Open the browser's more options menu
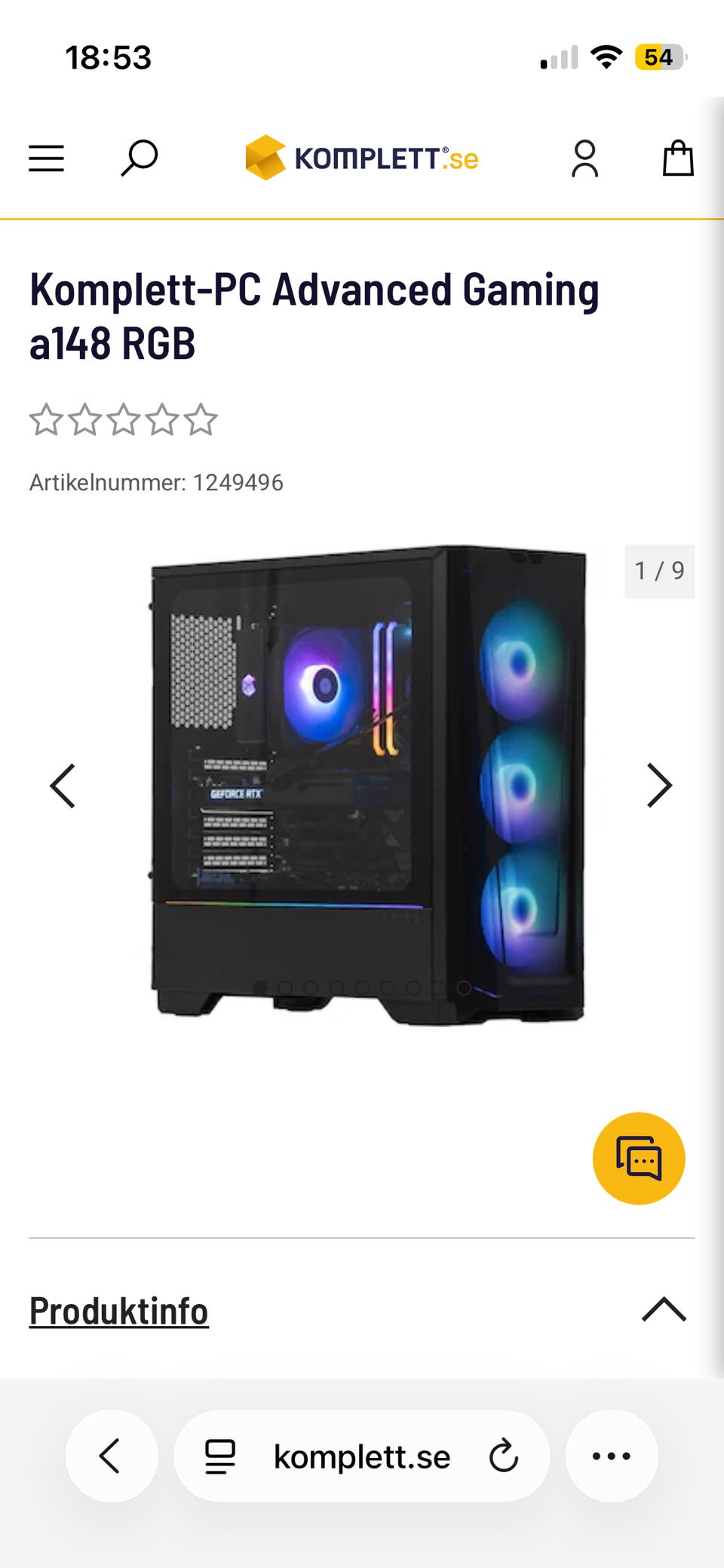This screenshot has width=724, height=1568. [x=611, y=1456]
